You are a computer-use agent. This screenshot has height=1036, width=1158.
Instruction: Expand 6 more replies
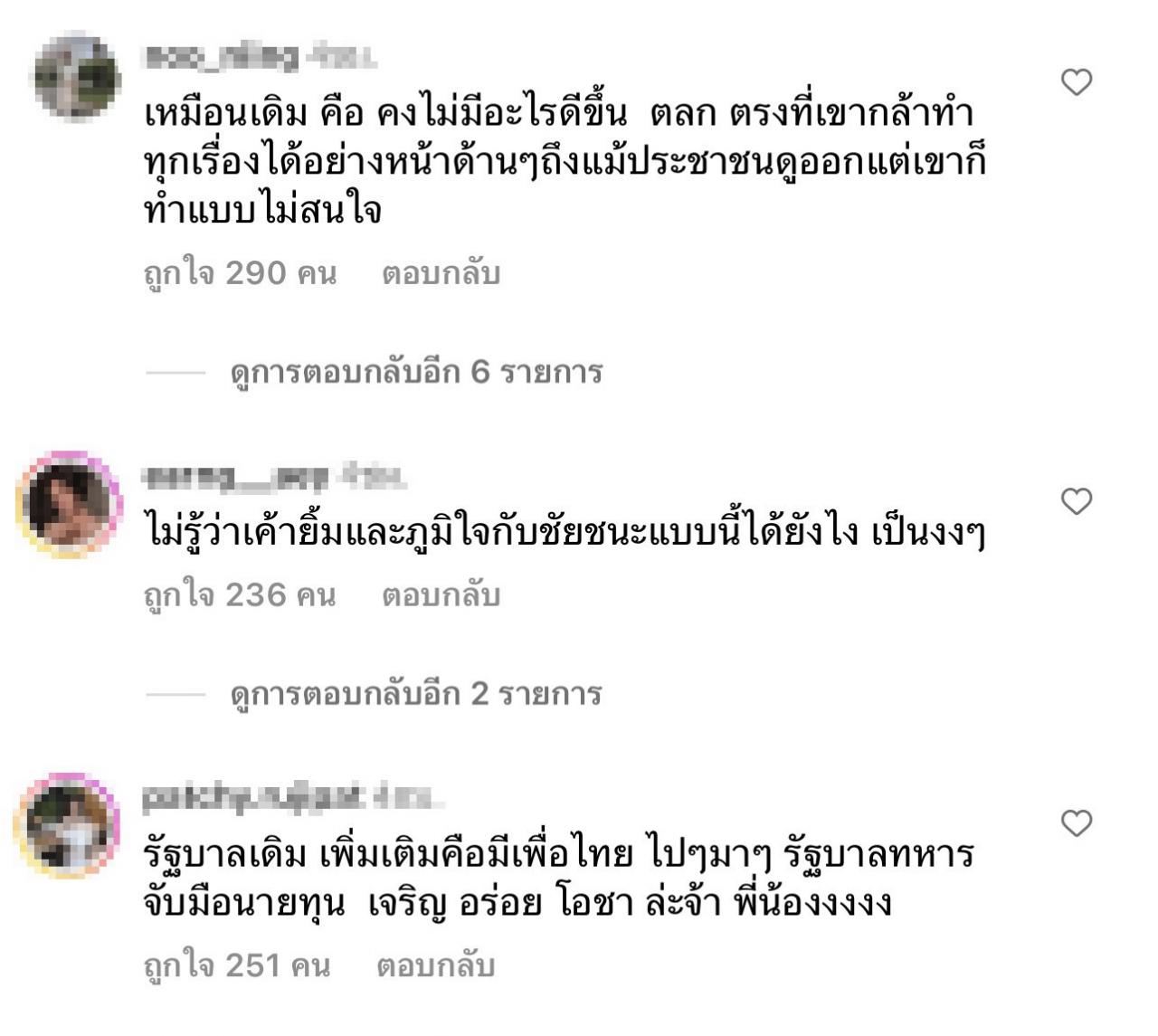point(416,372)
